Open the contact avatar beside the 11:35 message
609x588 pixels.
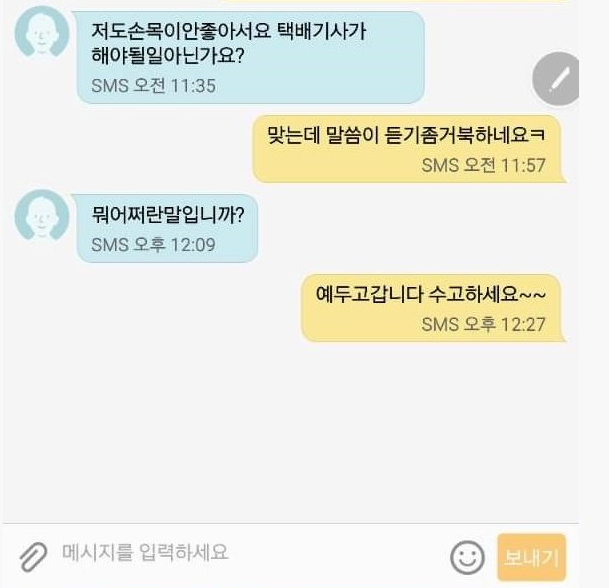(x=42, y=32)
